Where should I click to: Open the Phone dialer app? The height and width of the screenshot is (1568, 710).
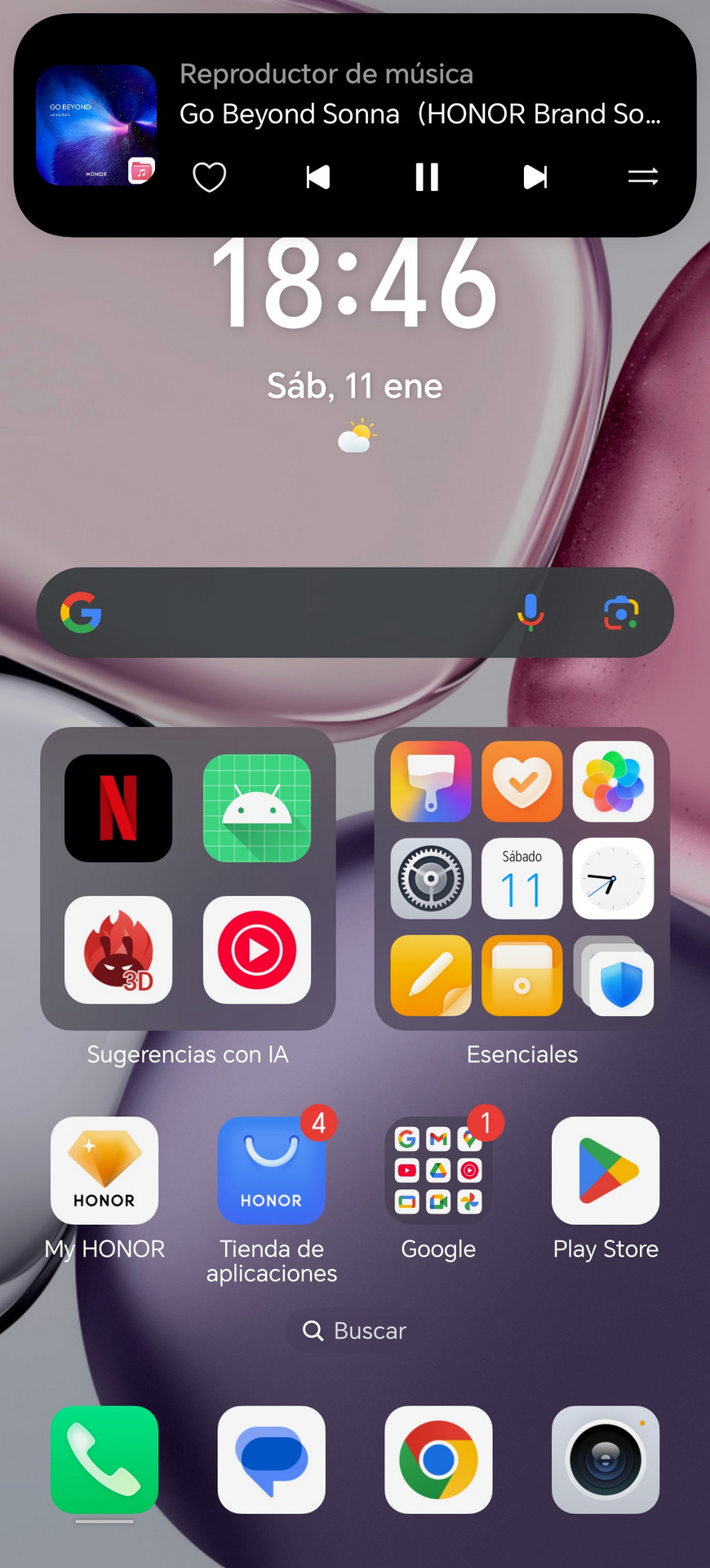[x=104, y=1459]
